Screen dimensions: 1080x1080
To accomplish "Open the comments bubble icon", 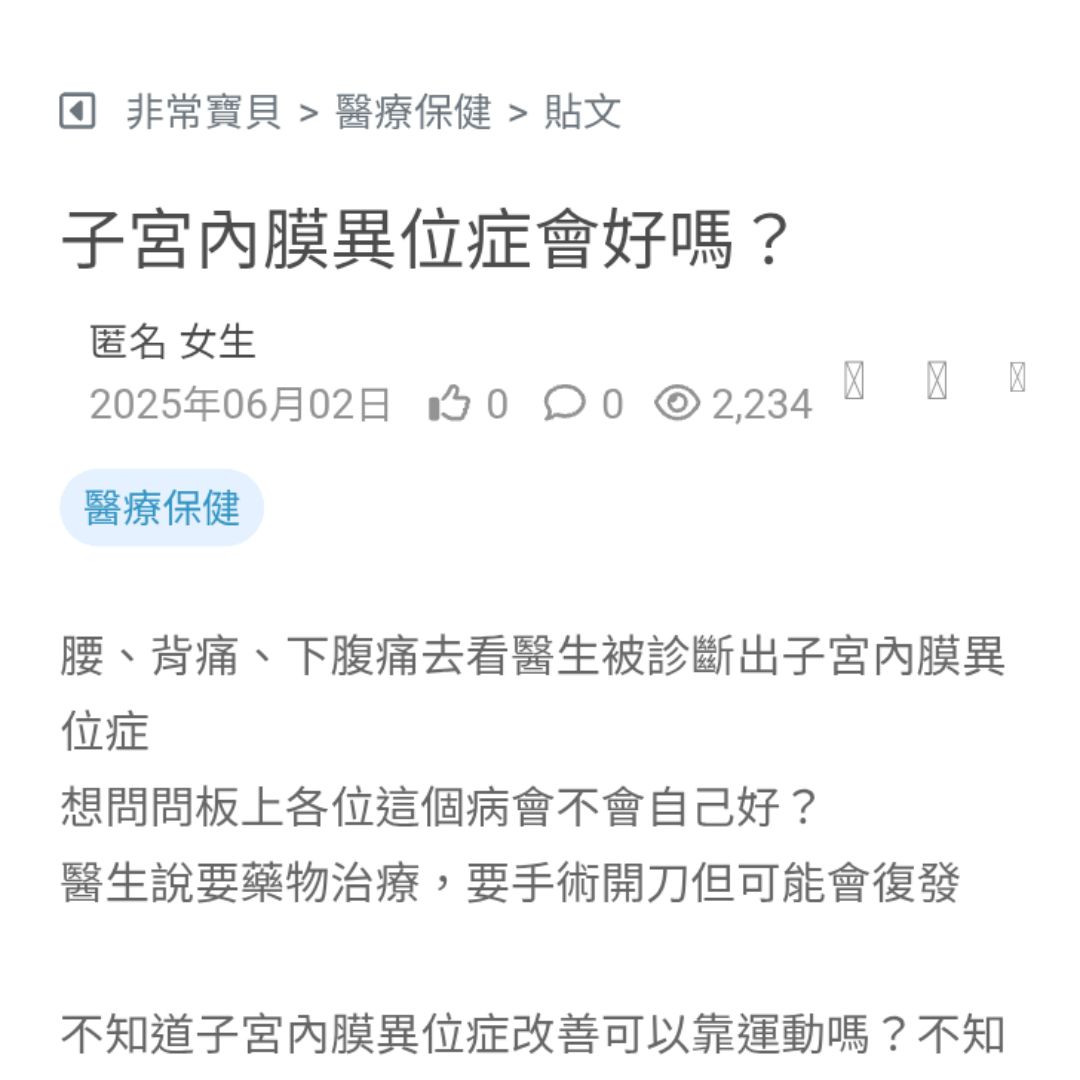I will click(x=564, y=404).
